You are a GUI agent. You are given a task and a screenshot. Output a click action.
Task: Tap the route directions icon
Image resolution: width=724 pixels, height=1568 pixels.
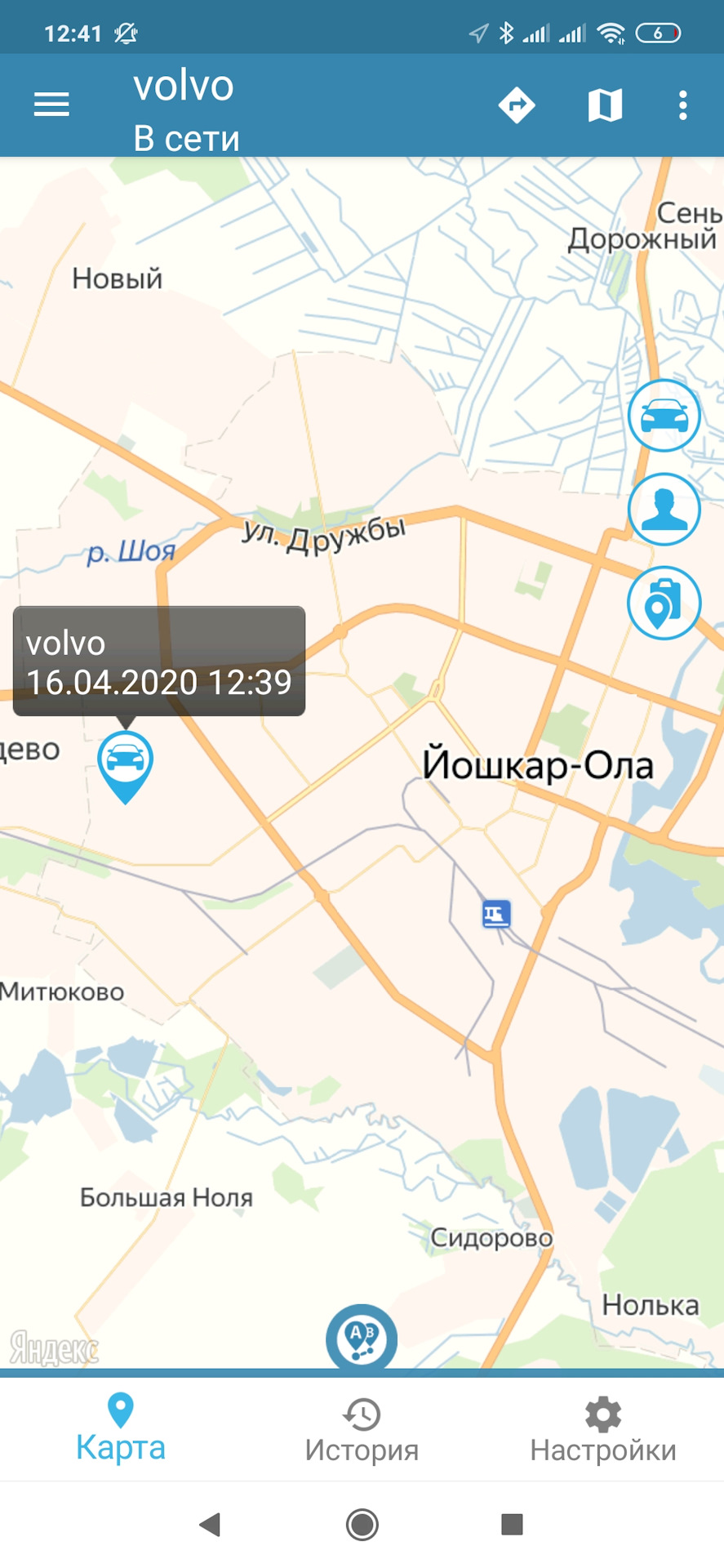click(x=517, y=105)
